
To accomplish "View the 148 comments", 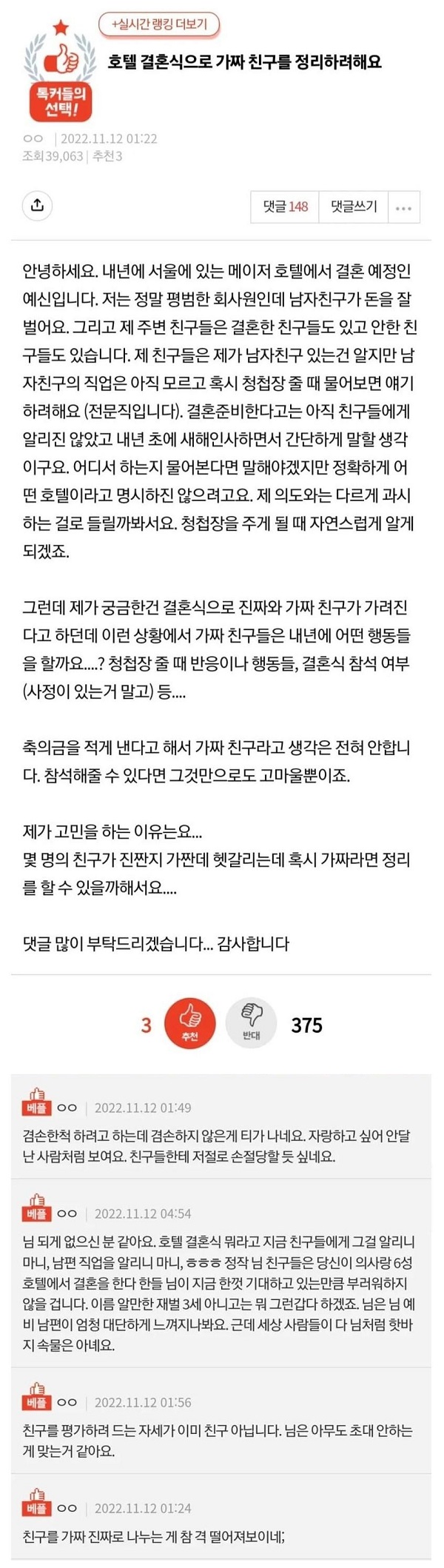I will (x=286, y=207).
